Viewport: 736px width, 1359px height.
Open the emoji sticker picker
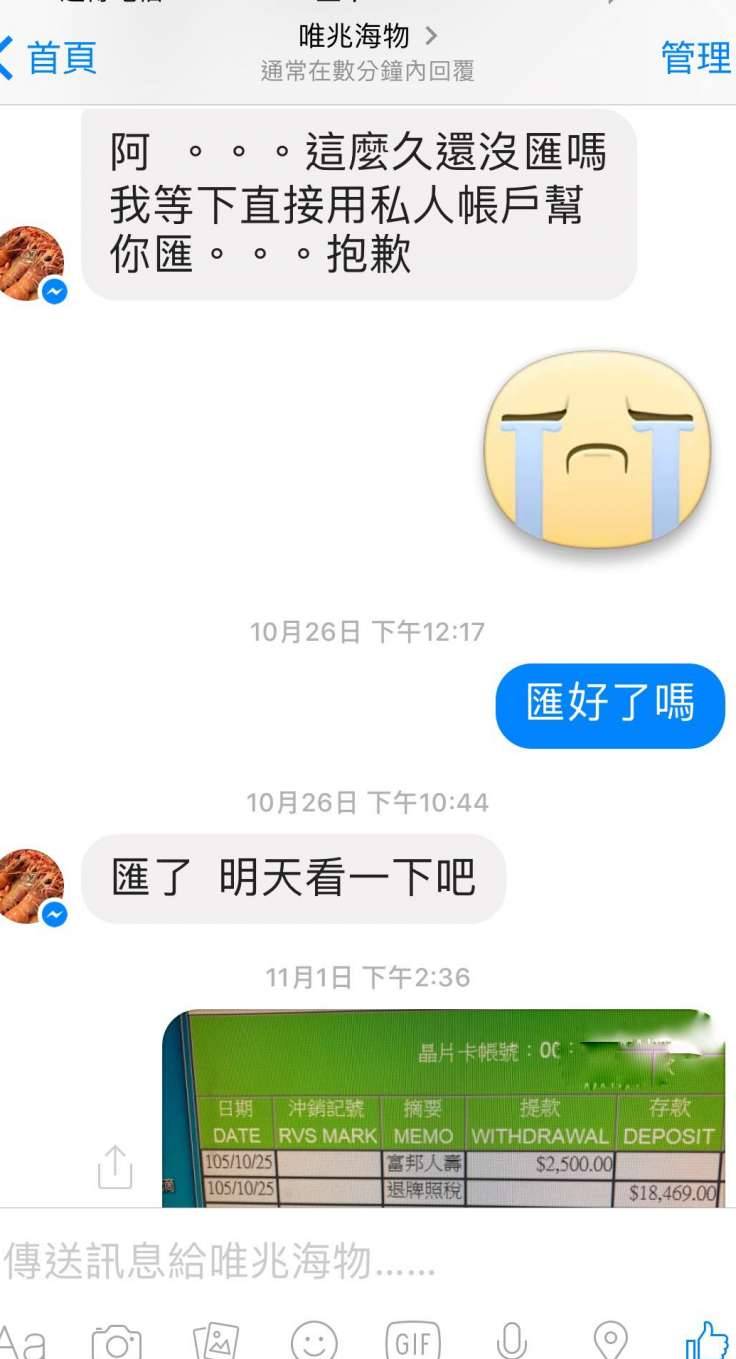[314, 1340]
